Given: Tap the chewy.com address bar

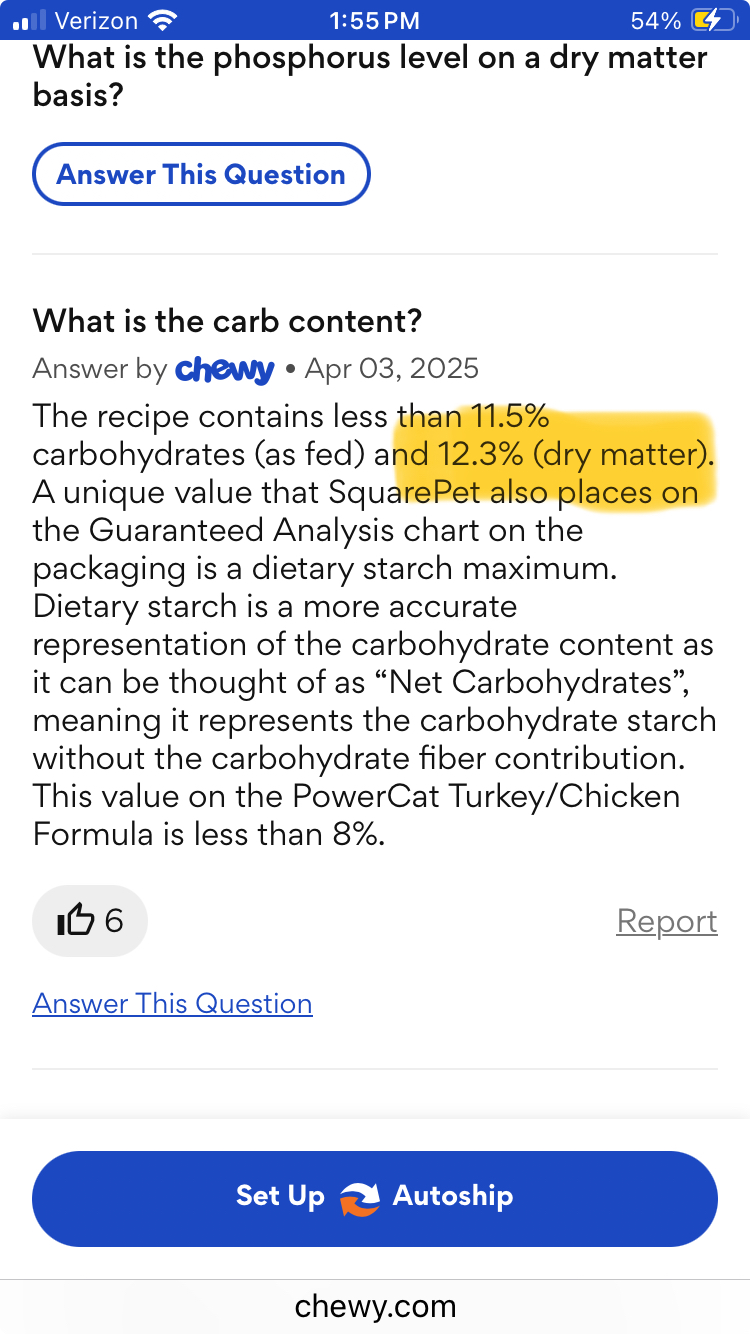Looking at the screenshot, I should pos(375,1305).
